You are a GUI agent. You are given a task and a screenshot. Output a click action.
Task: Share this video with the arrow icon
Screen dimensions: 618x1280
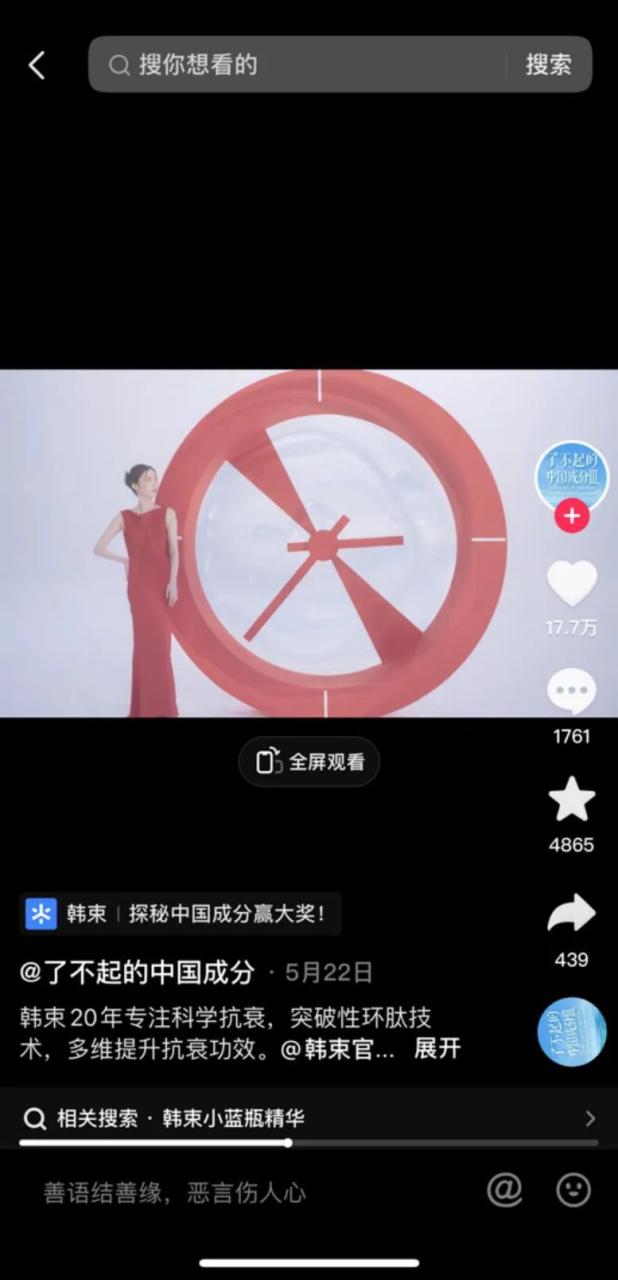click(572, 914)
